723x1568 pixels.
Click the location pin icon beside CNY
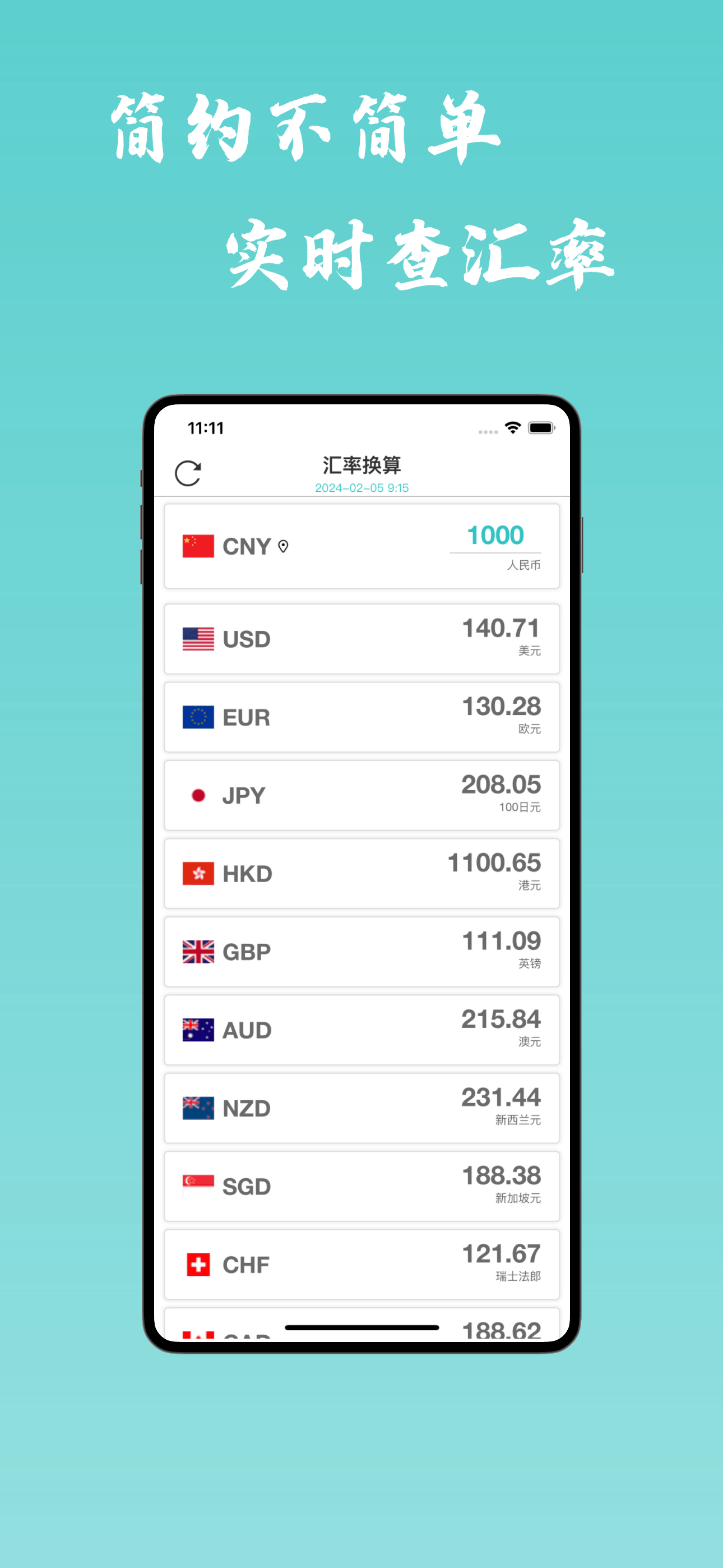[284, 547]
